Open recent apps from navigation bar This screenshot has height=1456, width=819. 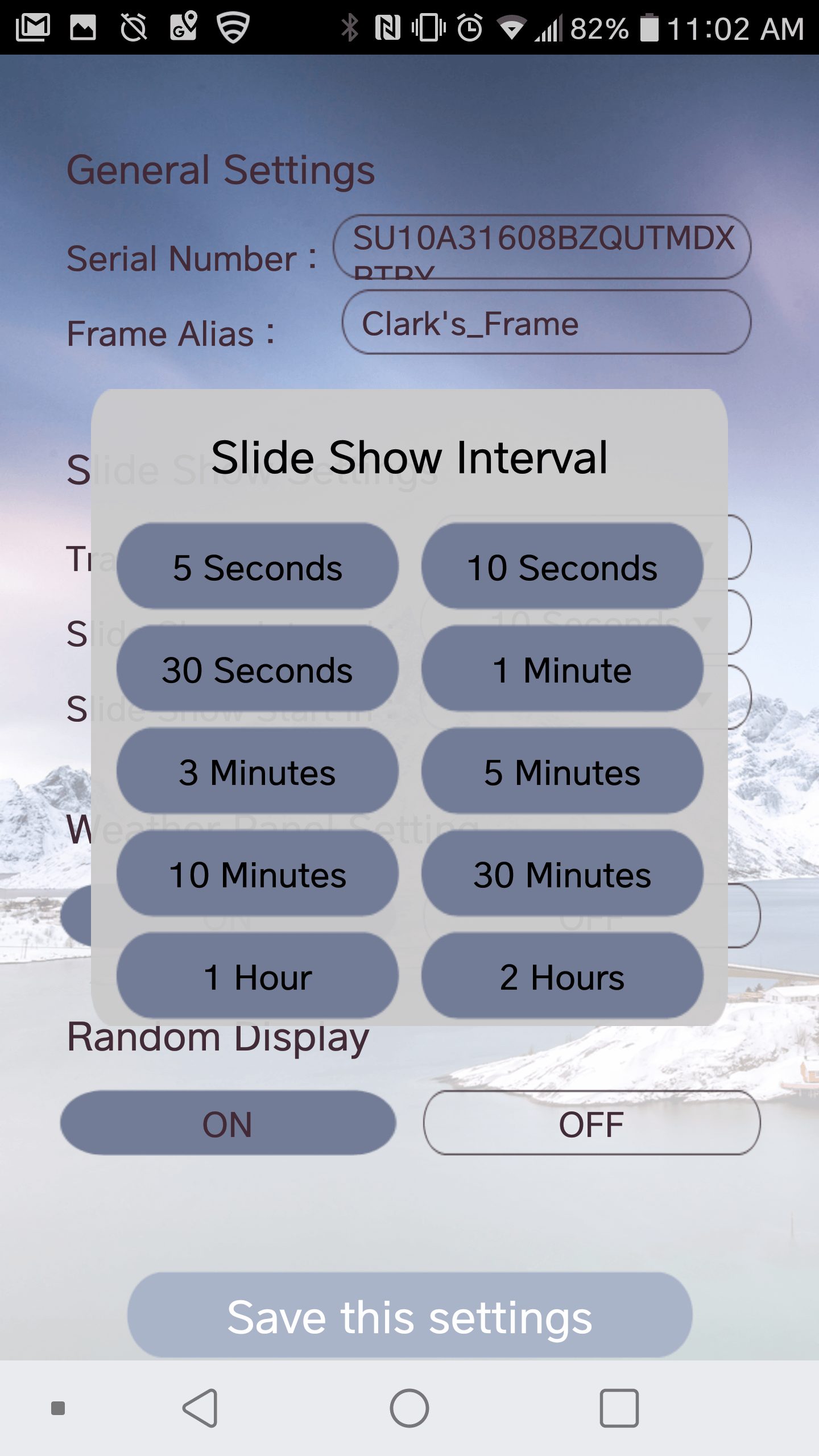coord(619,1408)
